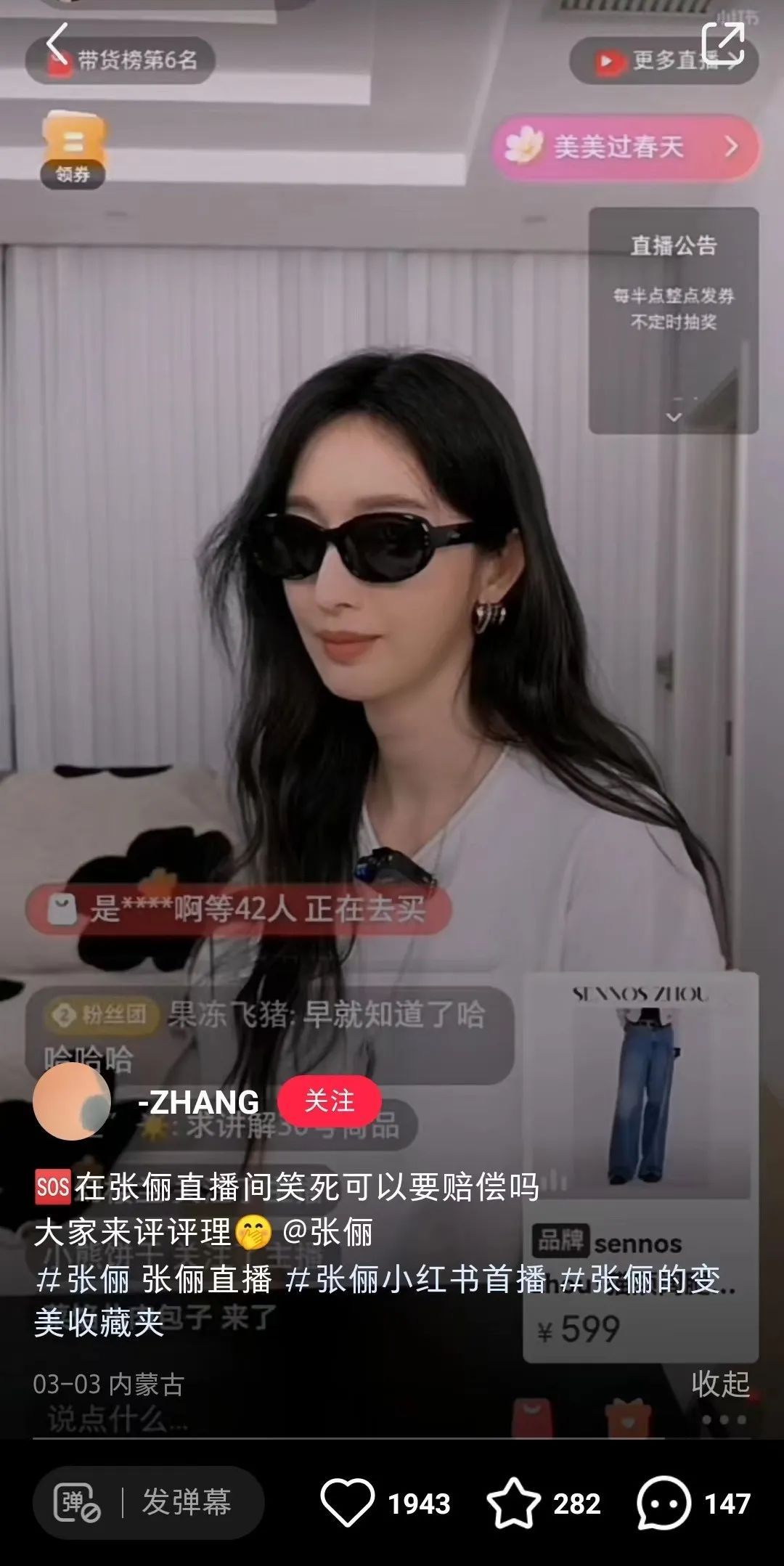Like this post with the heart icon
The width and height of the screenshot is (784, 1566).
click(347, 1502)
